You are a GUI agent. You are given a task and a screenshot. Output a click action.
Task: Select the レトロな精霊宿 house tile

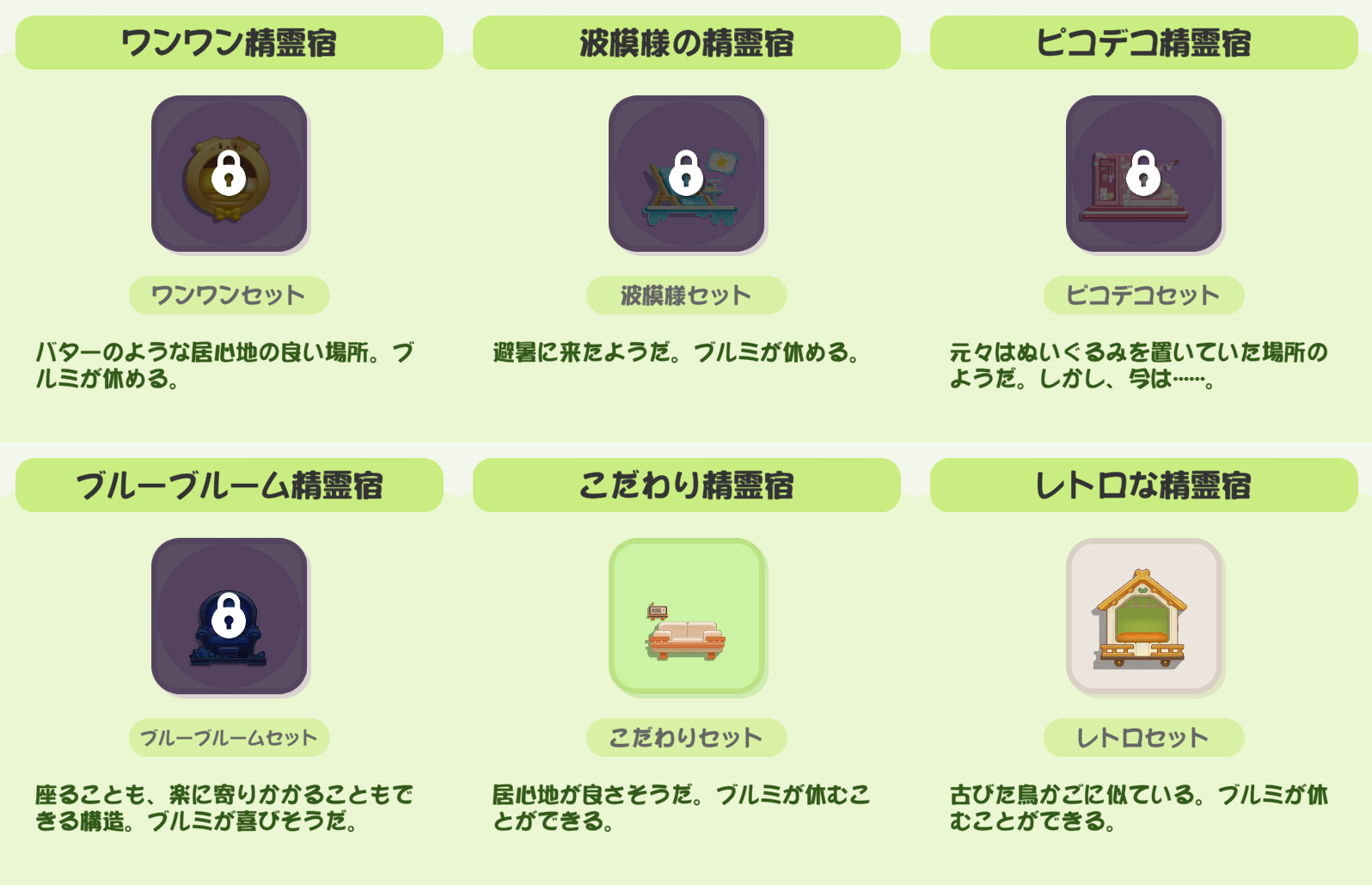coord(1144,617)
